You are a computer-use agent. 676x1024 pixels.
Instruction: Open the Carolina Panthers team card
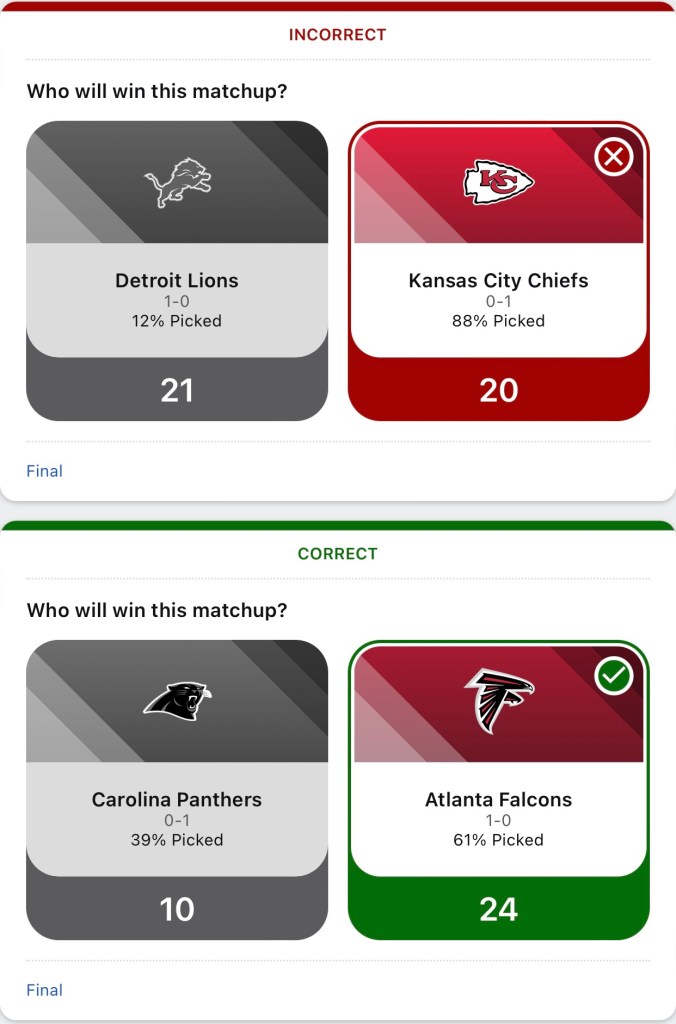(x=177, y=789)
